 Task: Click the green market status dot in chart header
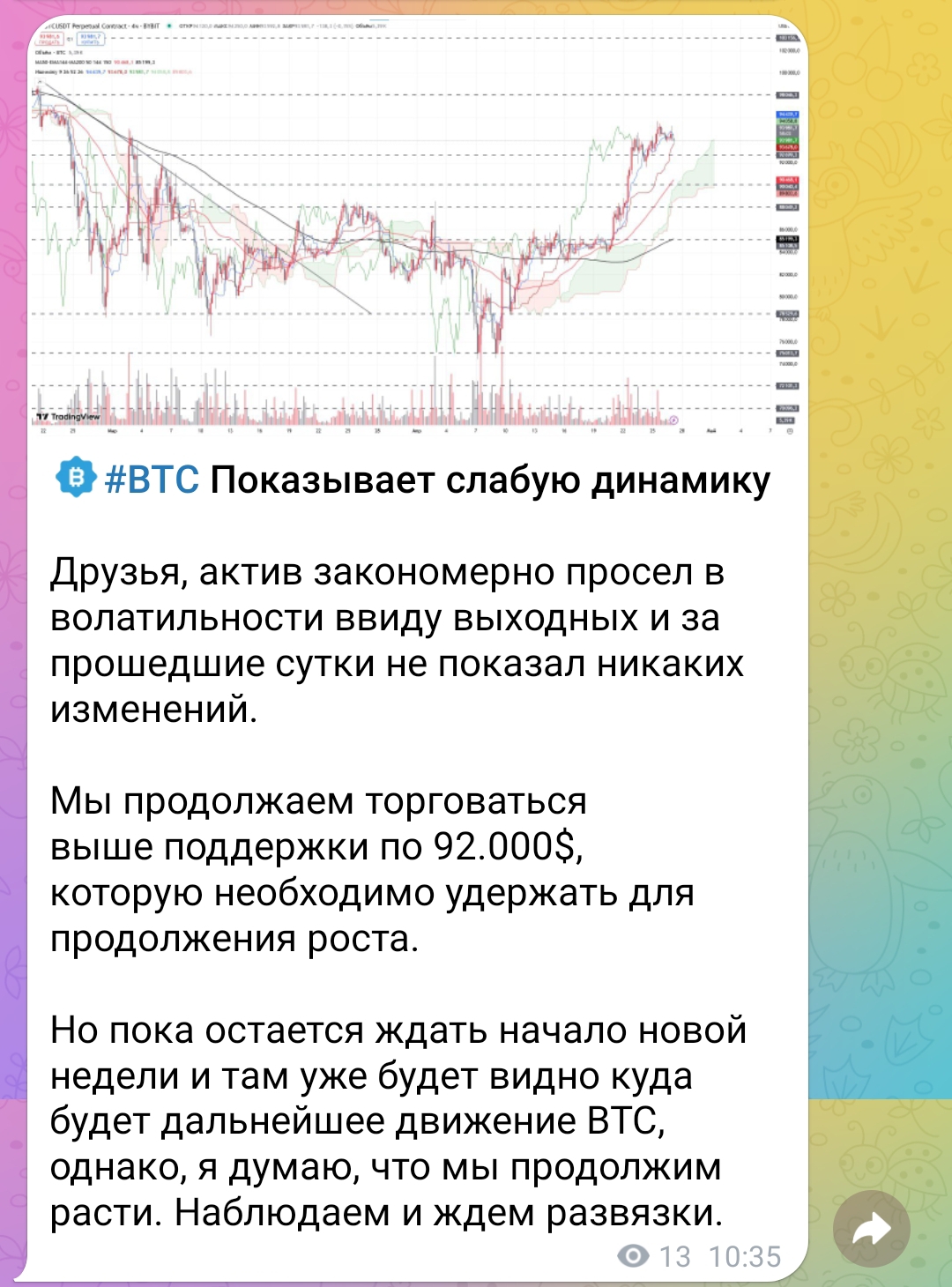click(x=168, y=27)
